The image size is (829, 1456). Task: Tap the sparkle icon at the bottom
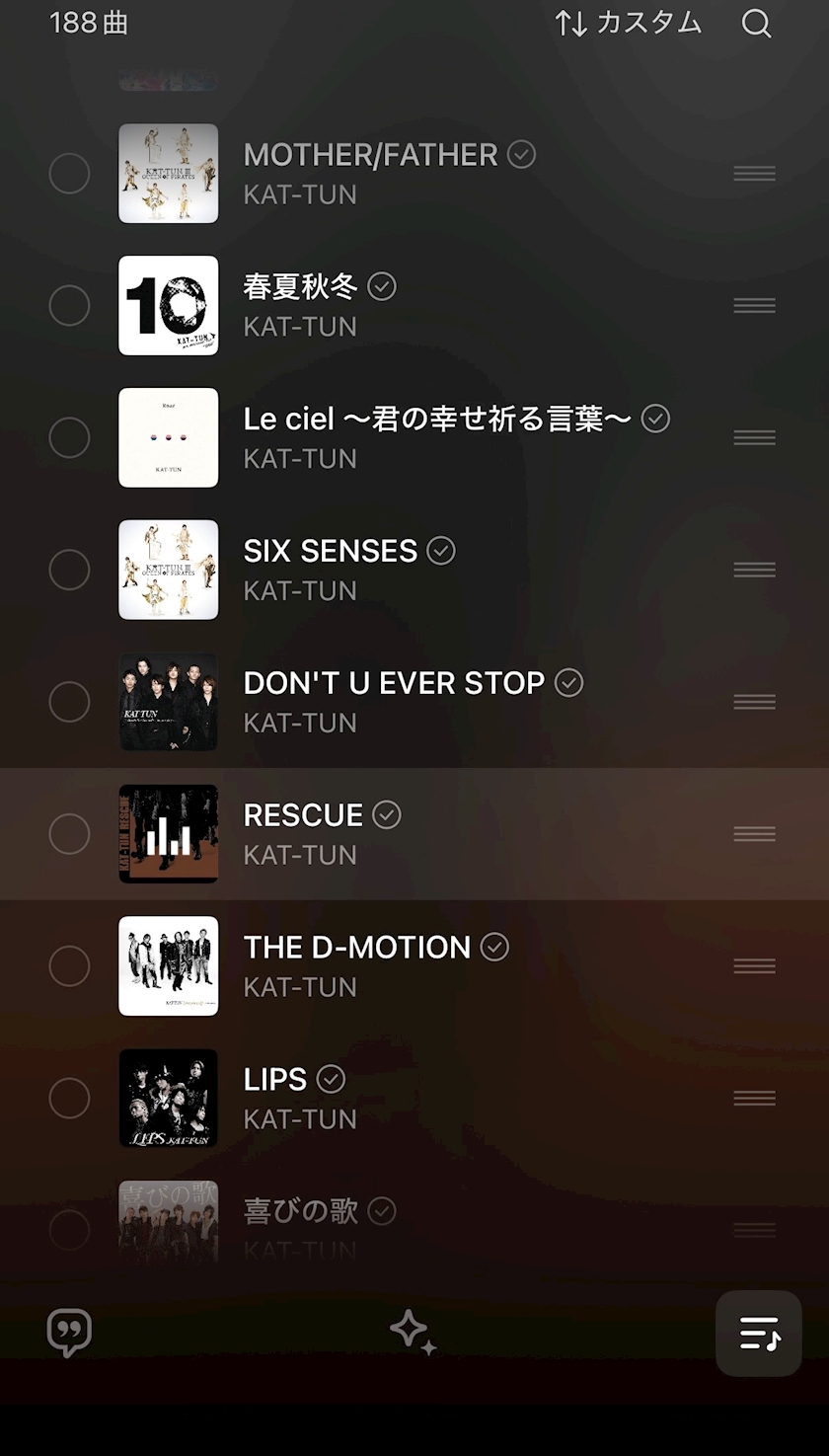pos(413,1333)
